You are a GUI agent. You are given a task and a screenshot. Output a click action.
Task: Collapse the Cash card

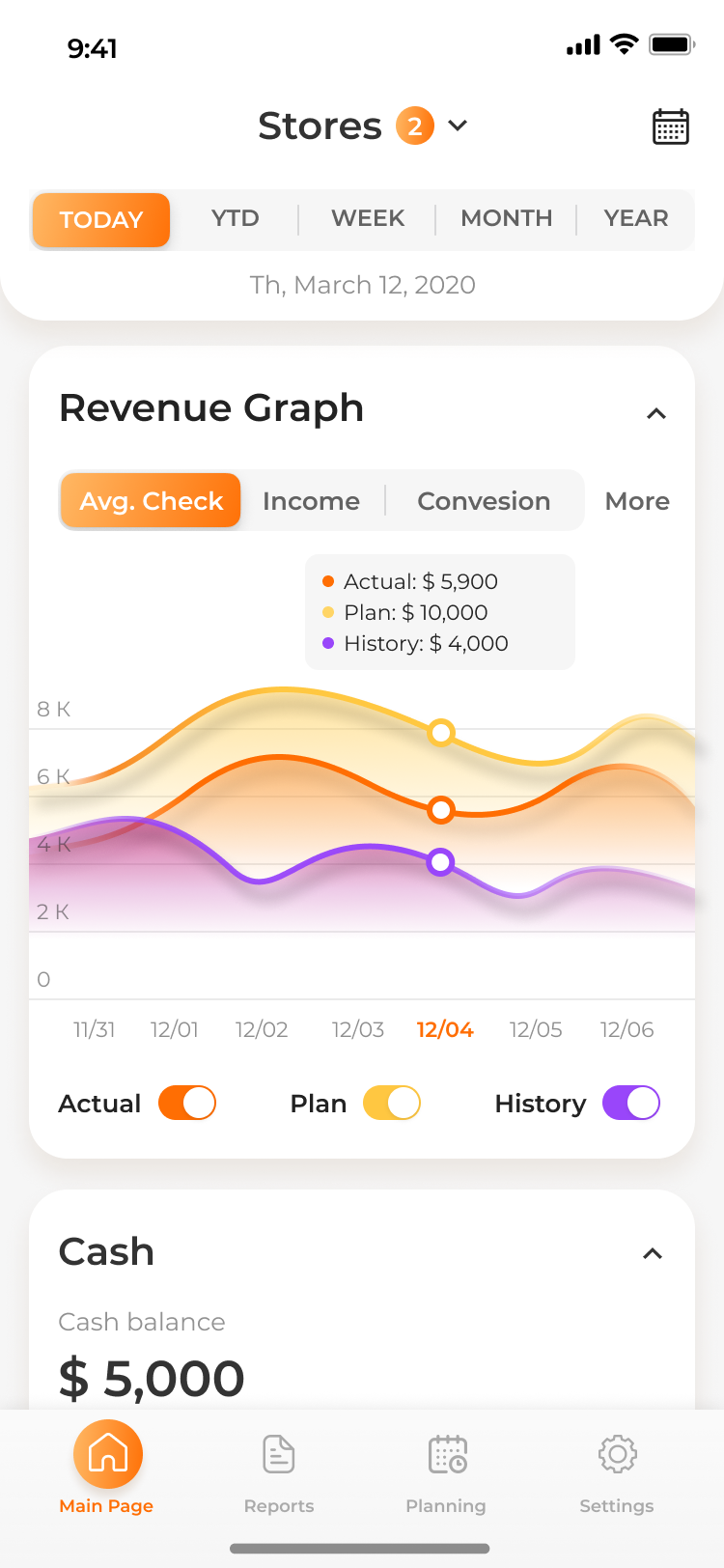[653, 1253]
